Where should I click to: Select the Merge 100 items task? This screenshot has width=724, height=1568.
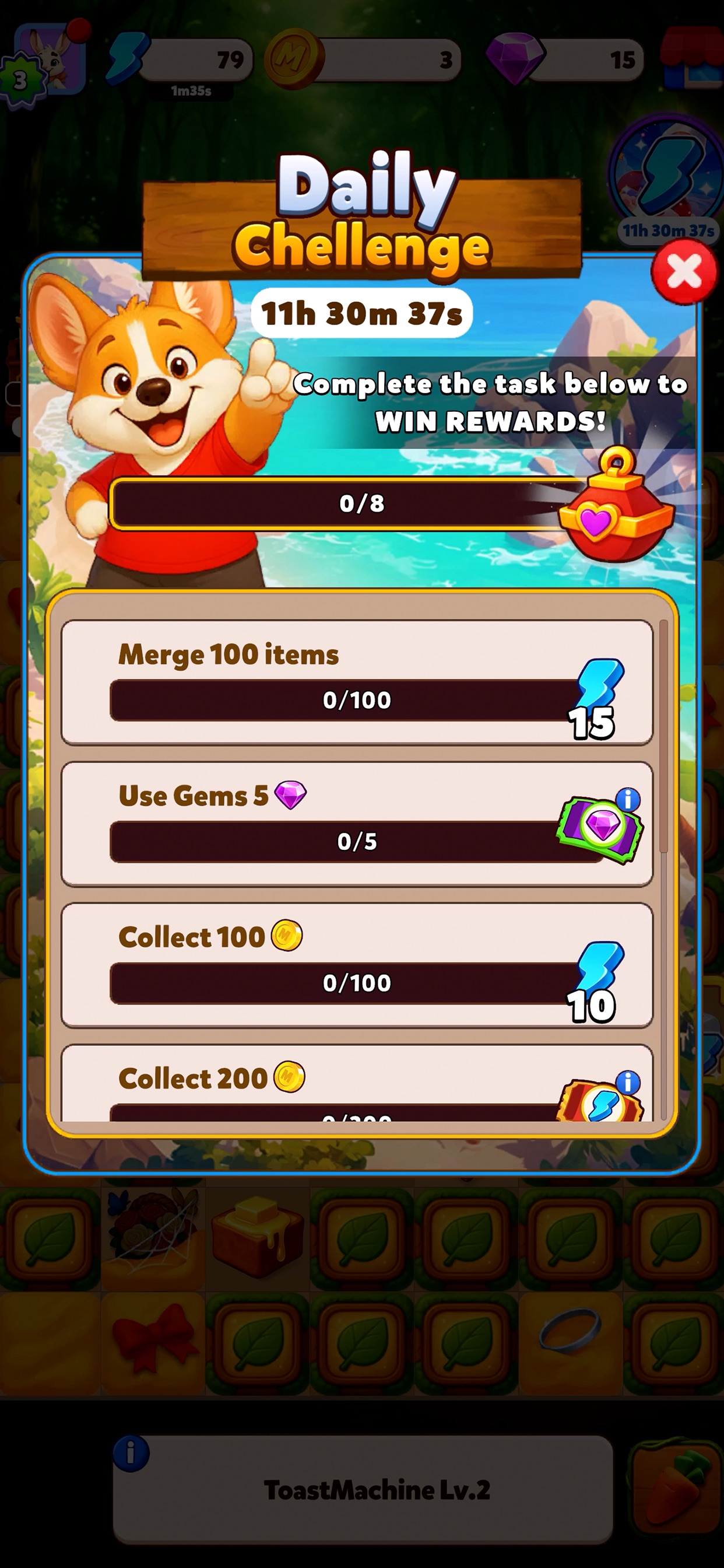coord(357,682)
